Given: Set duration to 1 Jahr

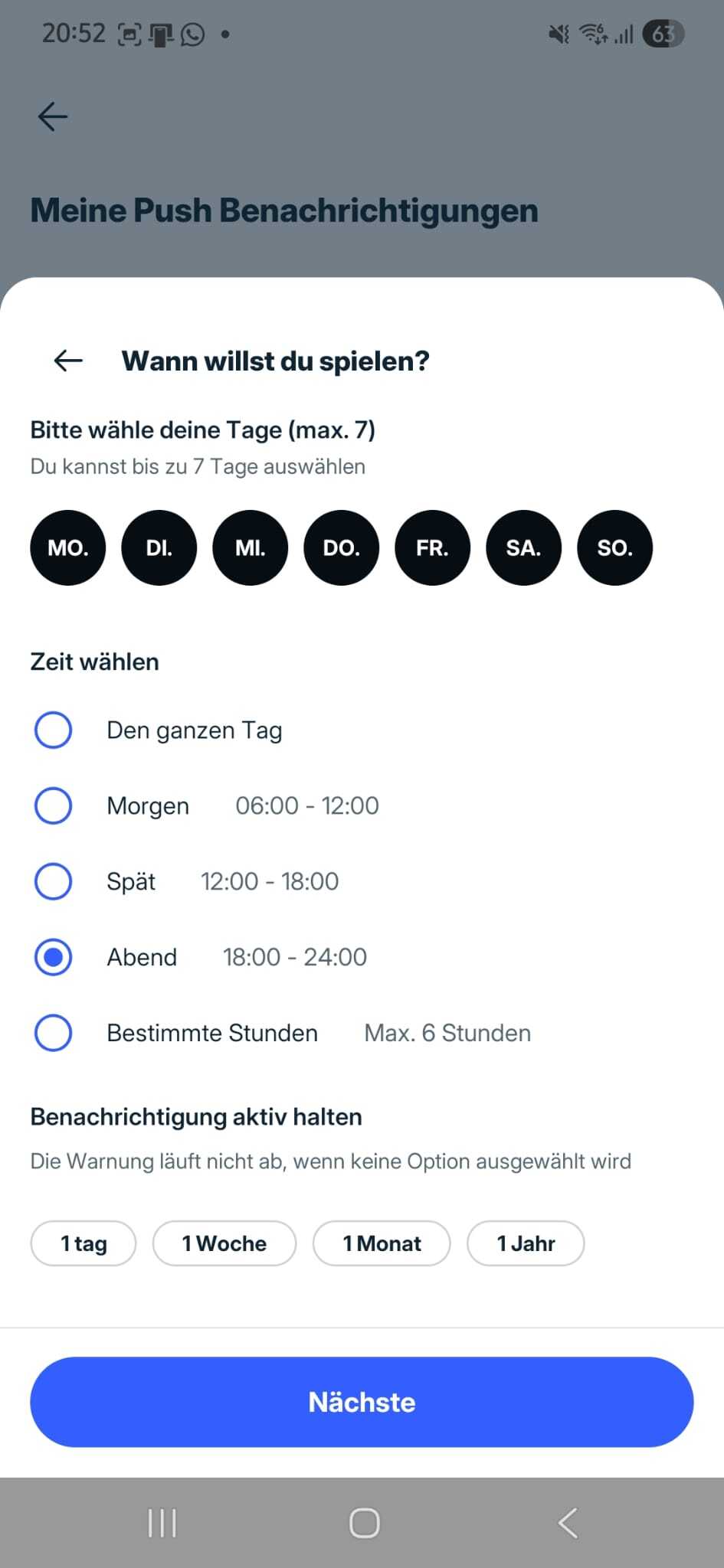Looking at the screenshot, I should (526, 1243).
